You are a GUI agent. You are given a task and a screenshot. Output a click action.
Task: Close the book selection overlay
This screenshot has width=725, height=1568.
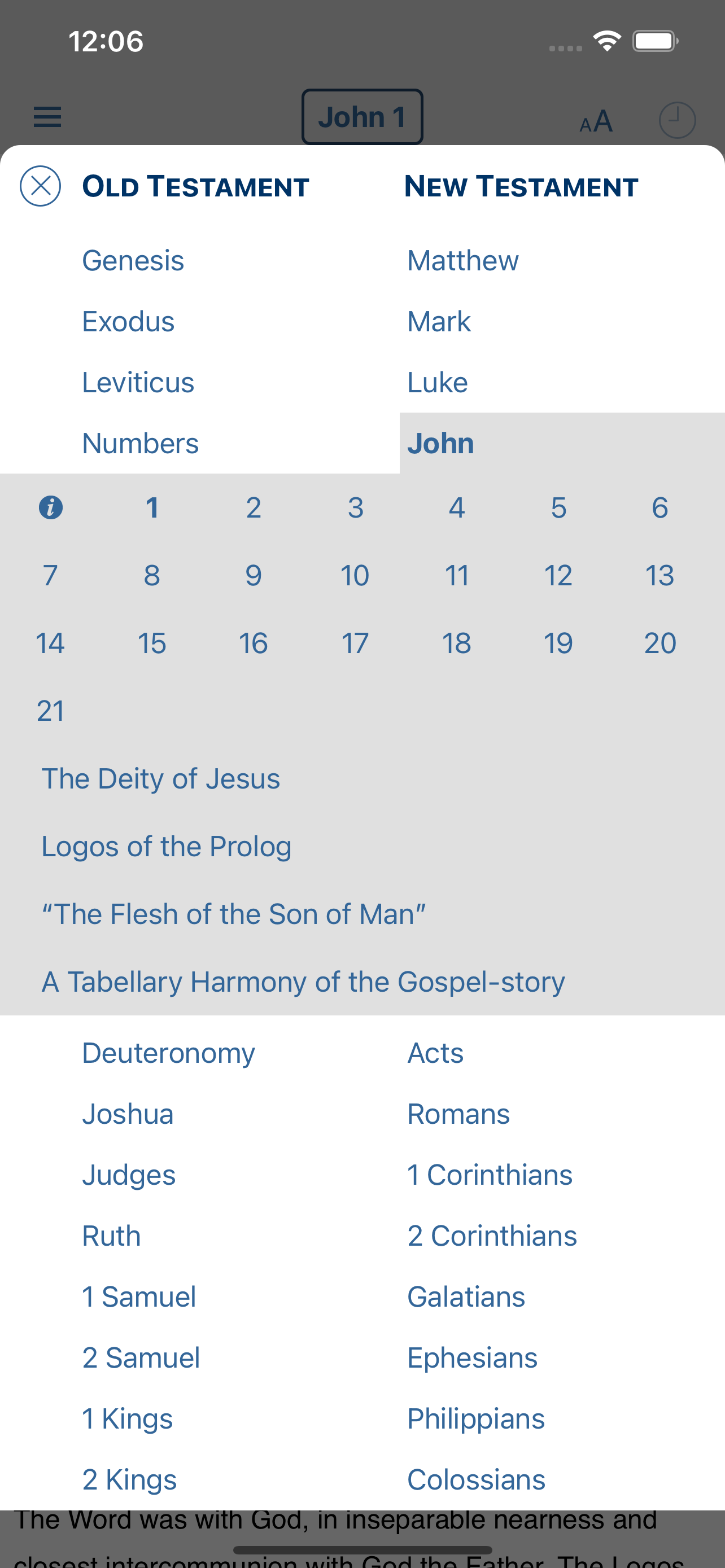(40, 186)
